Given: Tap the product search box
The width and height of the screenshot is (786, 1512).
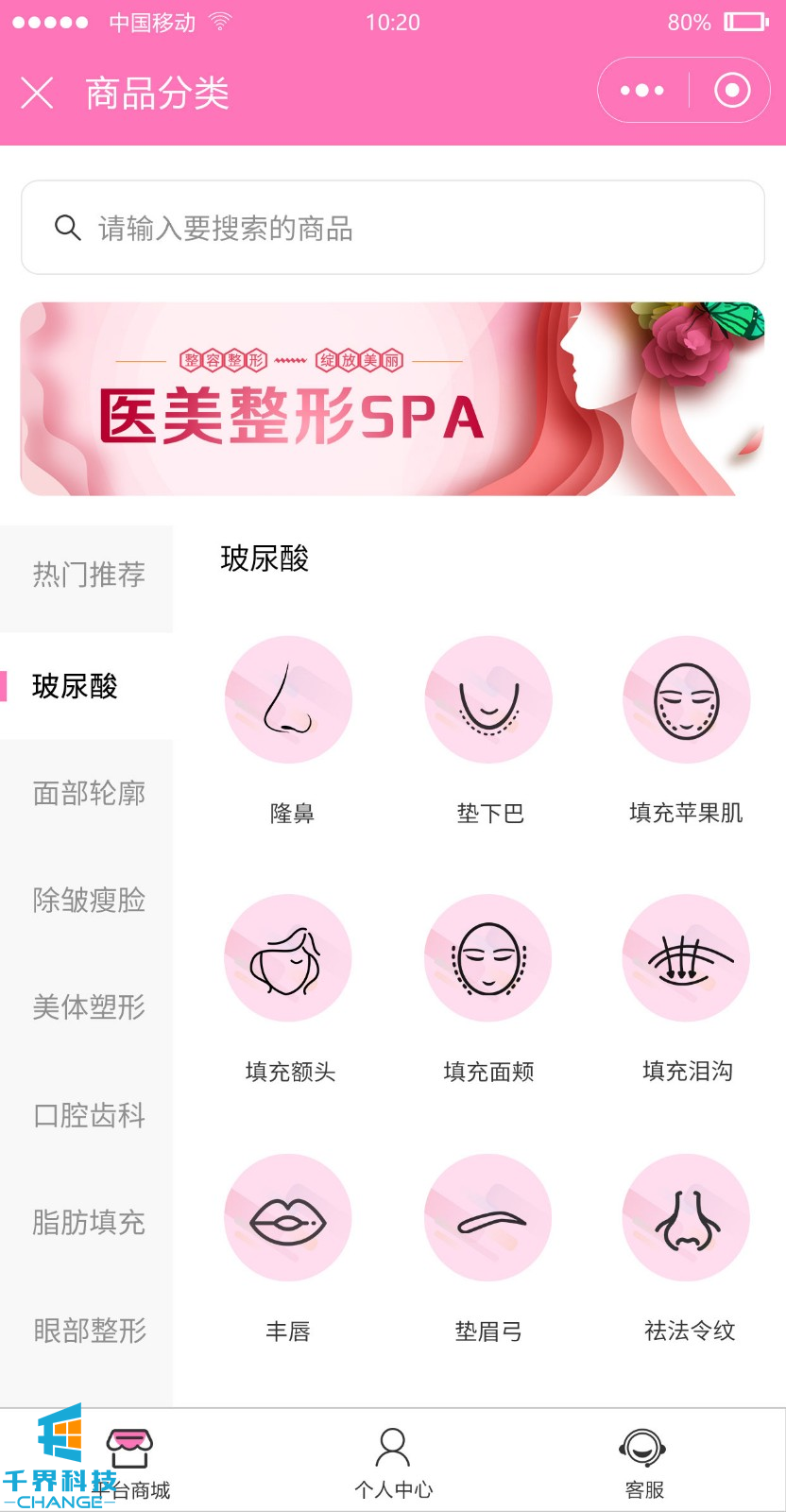Looking at the screenshot, I should pyautogui.click(x=393, y=228).
